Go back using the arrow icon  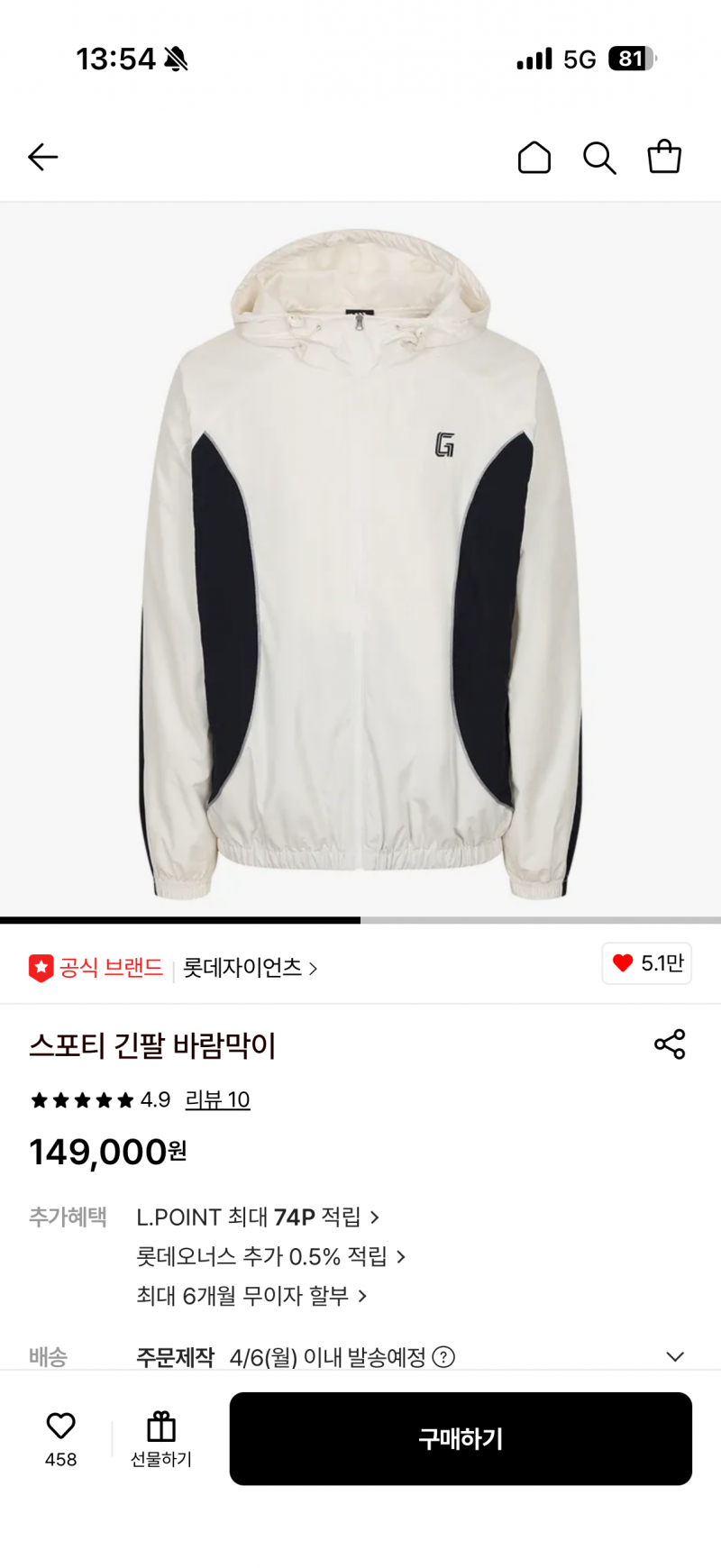tap(42, 157)
